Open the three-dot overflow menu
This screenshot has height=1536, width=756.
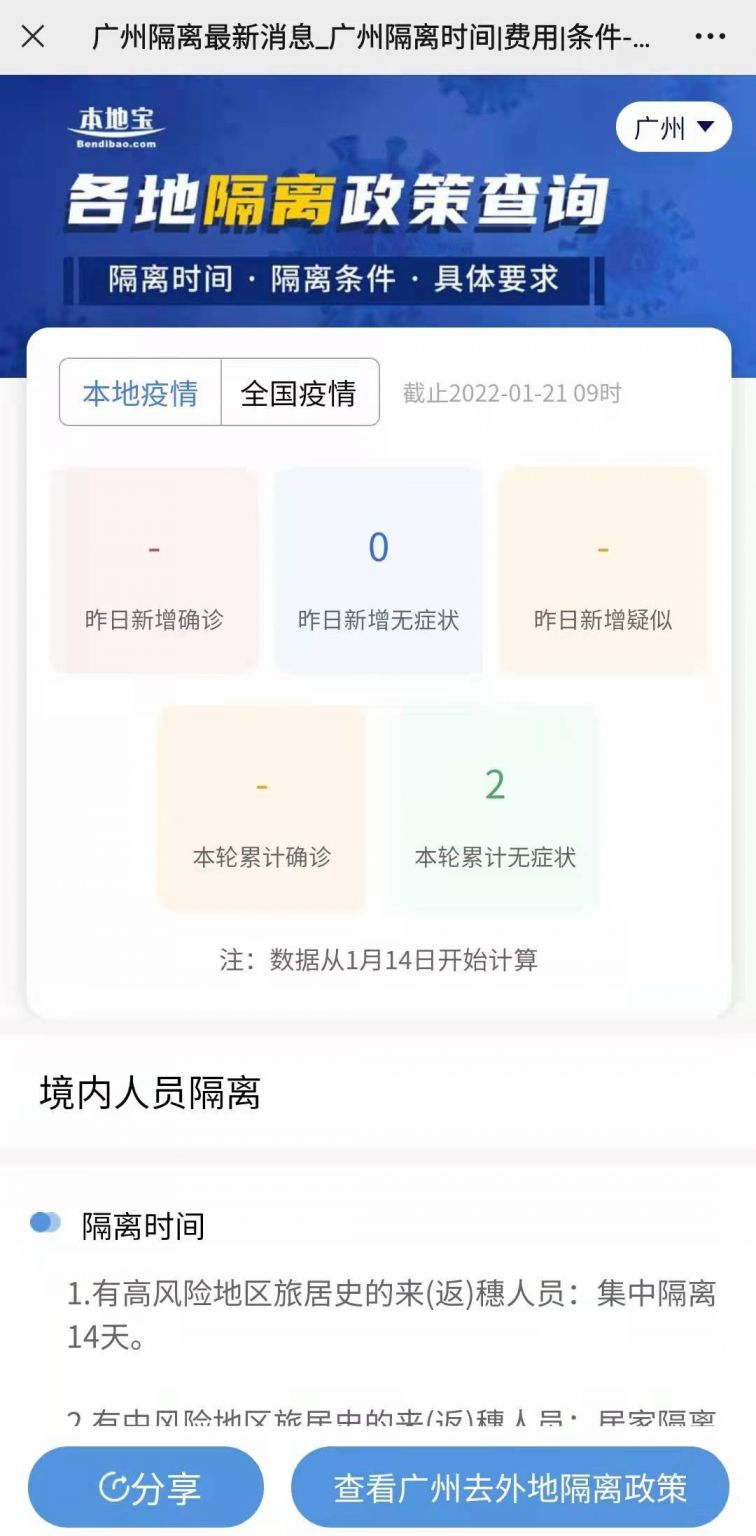[x=709, y=37]
